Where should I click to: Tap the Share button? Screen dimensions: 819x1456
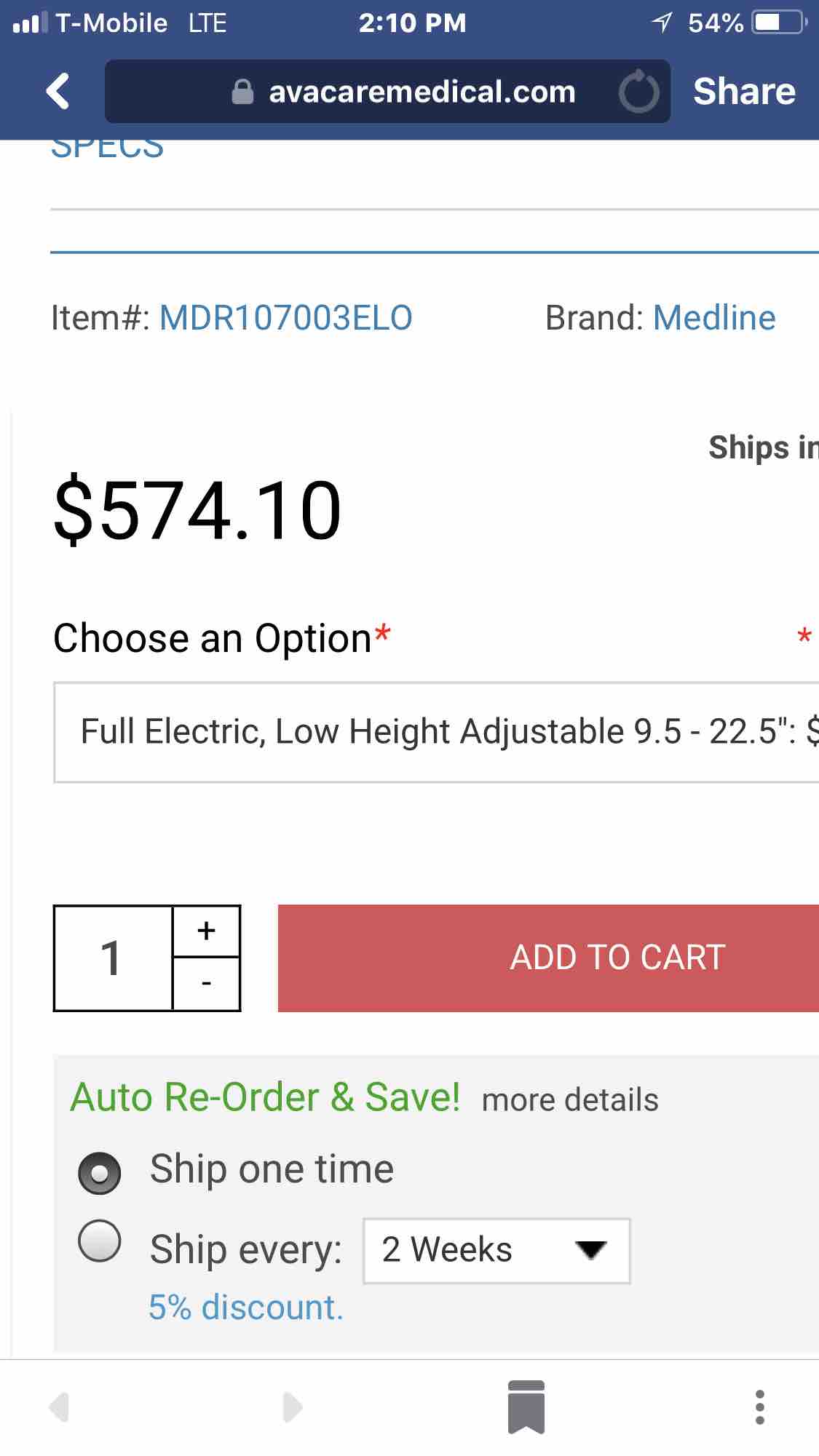click(744, 92)
